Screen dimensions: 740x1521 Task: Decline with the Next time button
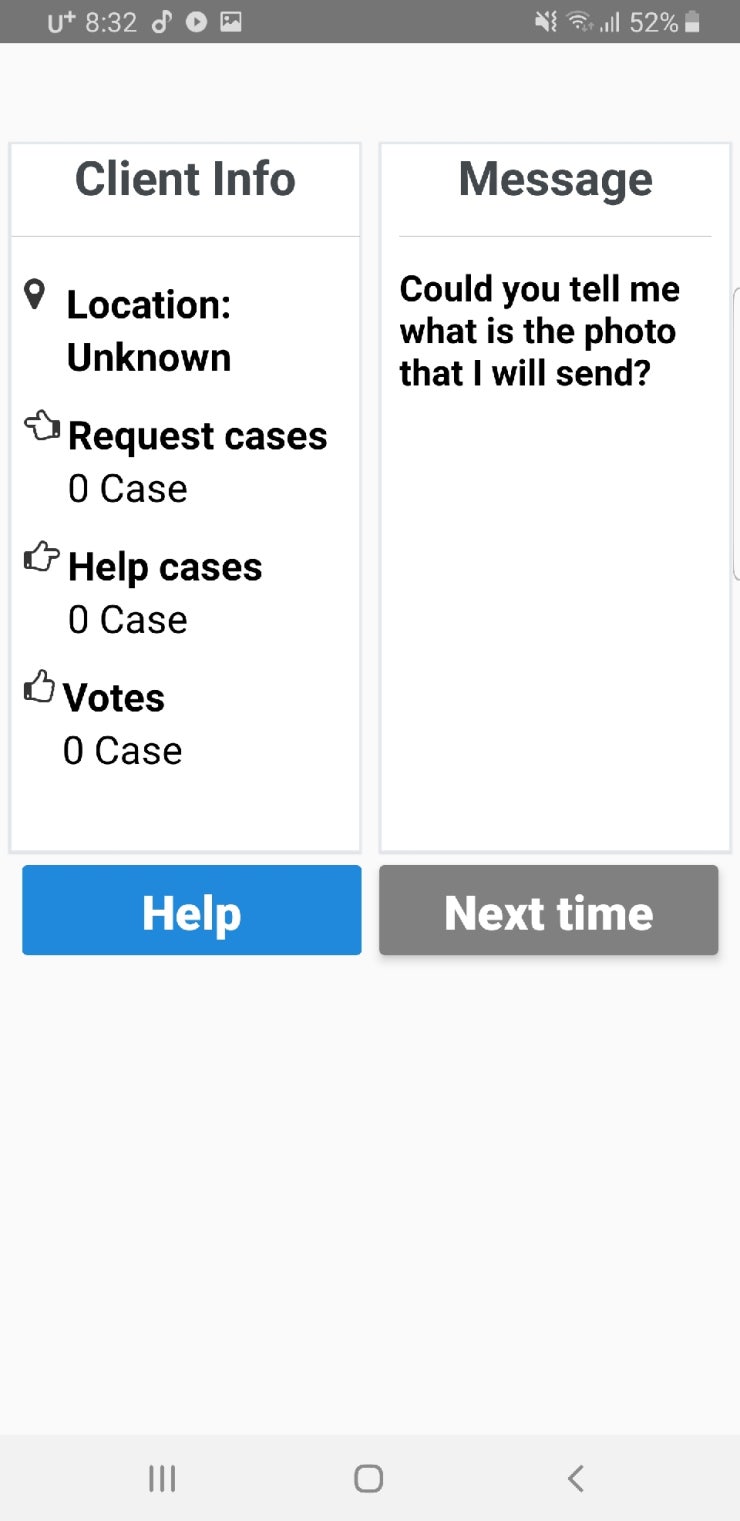point(548,910)
